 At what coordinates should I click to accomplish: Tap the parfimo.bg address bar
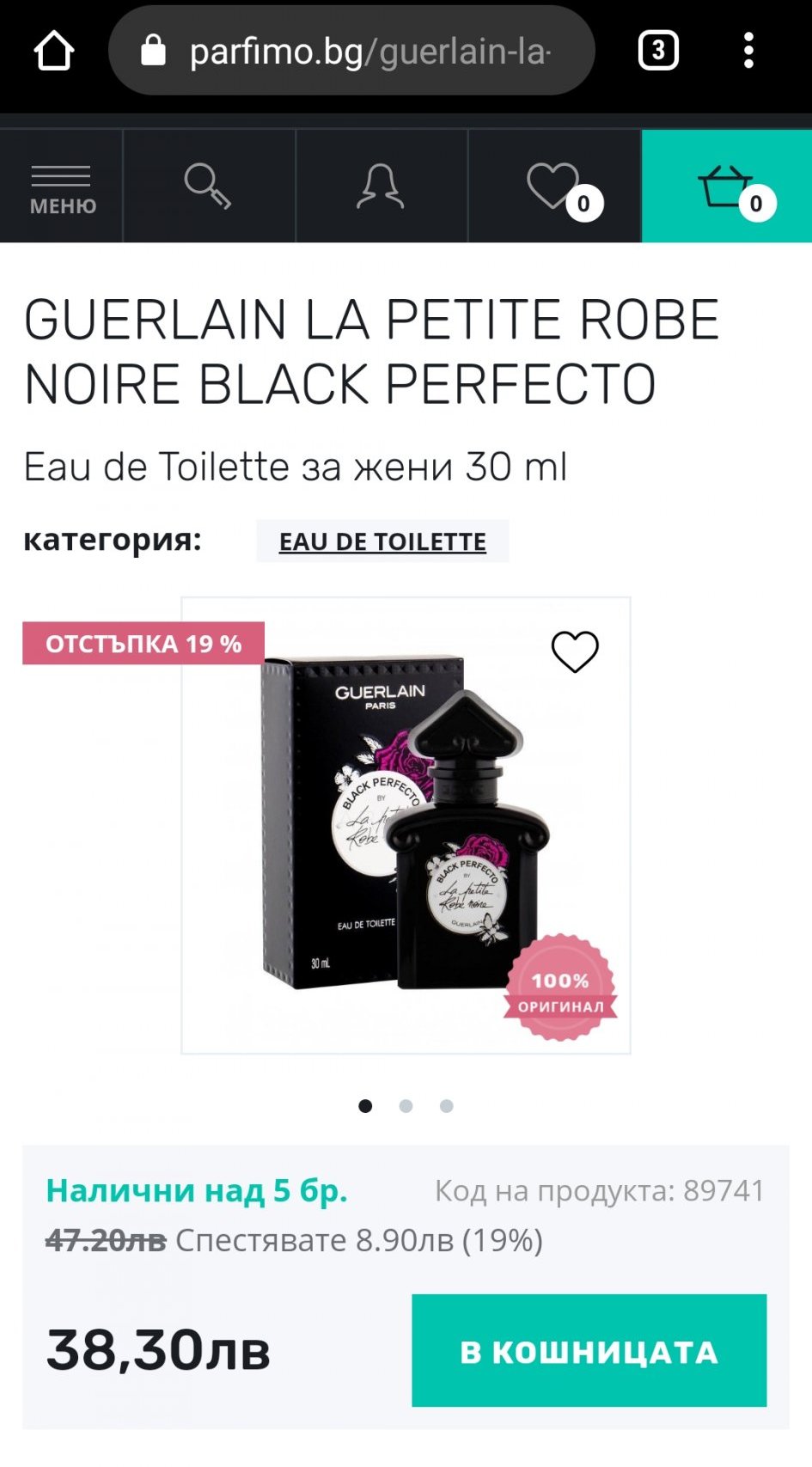(352, 52)
